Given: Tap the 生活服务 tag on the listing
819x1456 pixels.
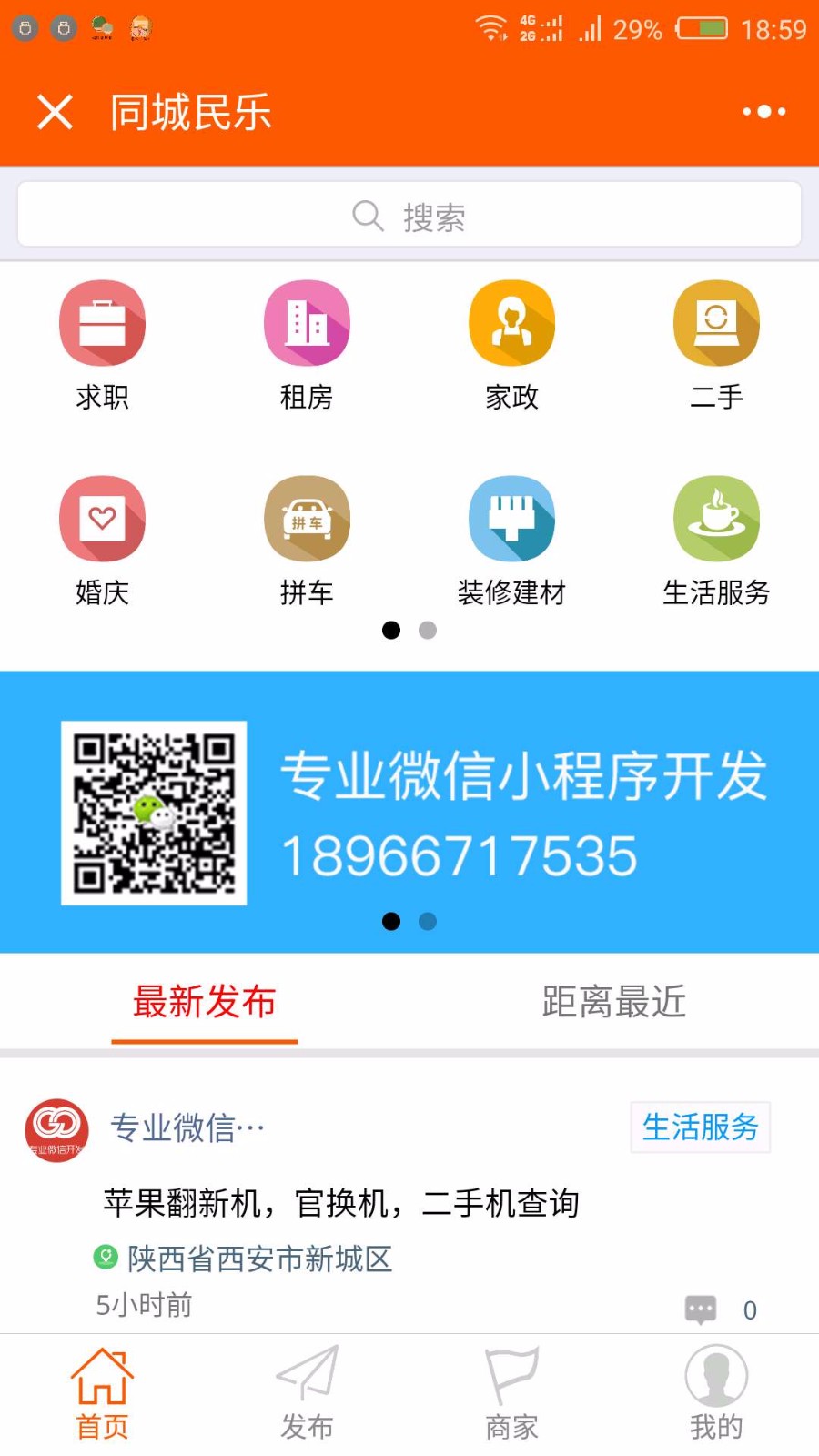Looking at the screenshot, I should [x=700, y=1128].
